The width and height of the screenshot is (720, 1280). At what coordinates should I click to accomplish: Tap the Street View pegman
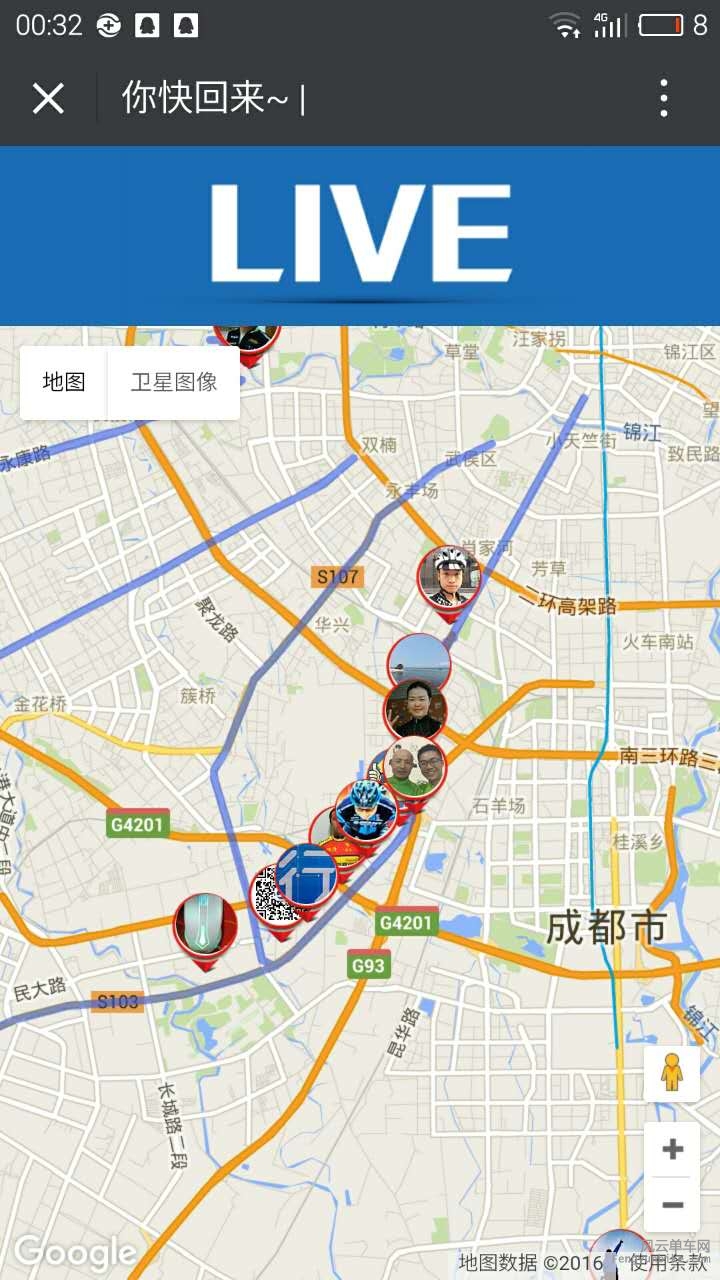click(x=672, y=1073)
